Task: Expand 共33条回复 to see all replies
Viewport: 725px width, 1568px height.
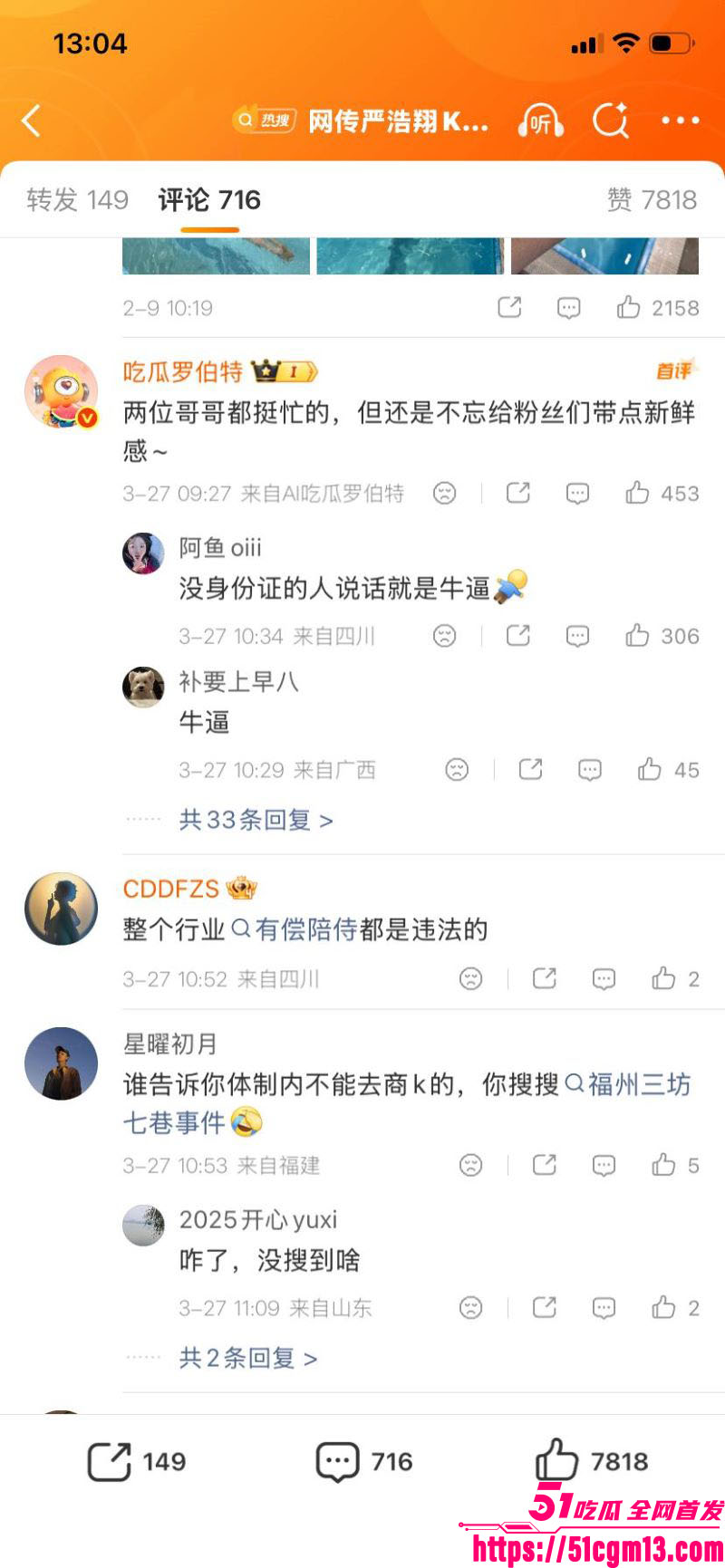Action: coord(256,819)
